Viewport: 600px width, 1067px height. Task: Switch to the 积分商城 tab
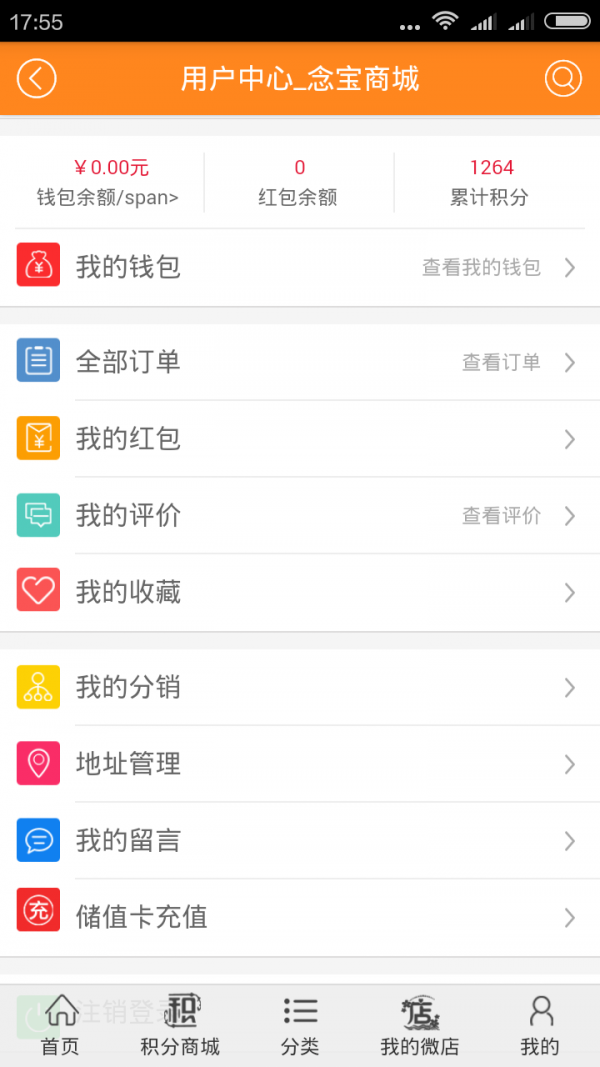pyautogui.click(x=180, y=1026)
